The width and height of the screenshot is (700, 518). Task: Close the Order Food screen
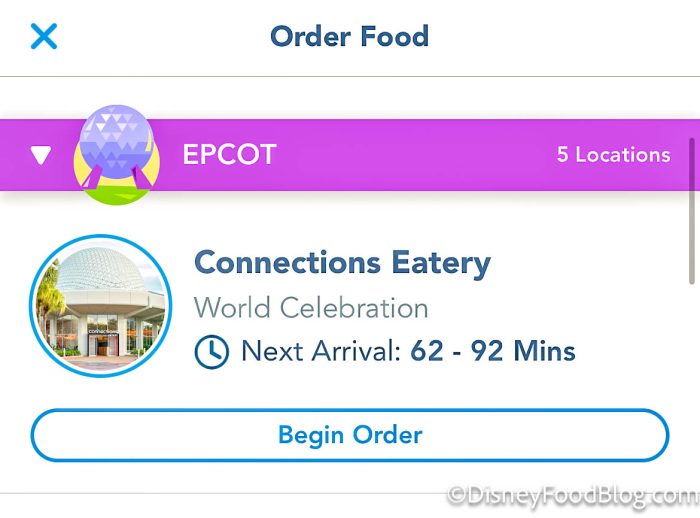pyautogui.click(x=44, y=37)
